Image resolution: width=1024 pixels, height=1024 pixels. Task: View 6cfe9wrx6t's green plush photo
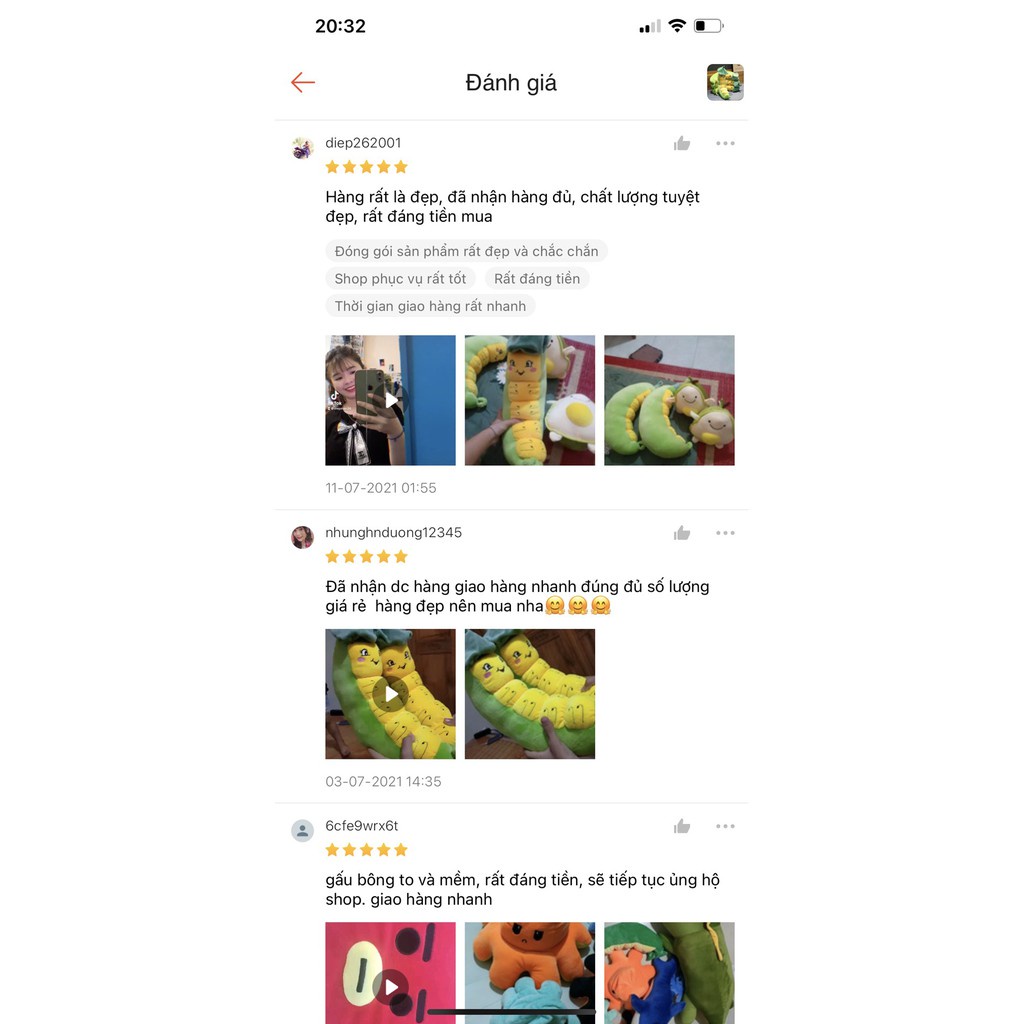(669, 970)
